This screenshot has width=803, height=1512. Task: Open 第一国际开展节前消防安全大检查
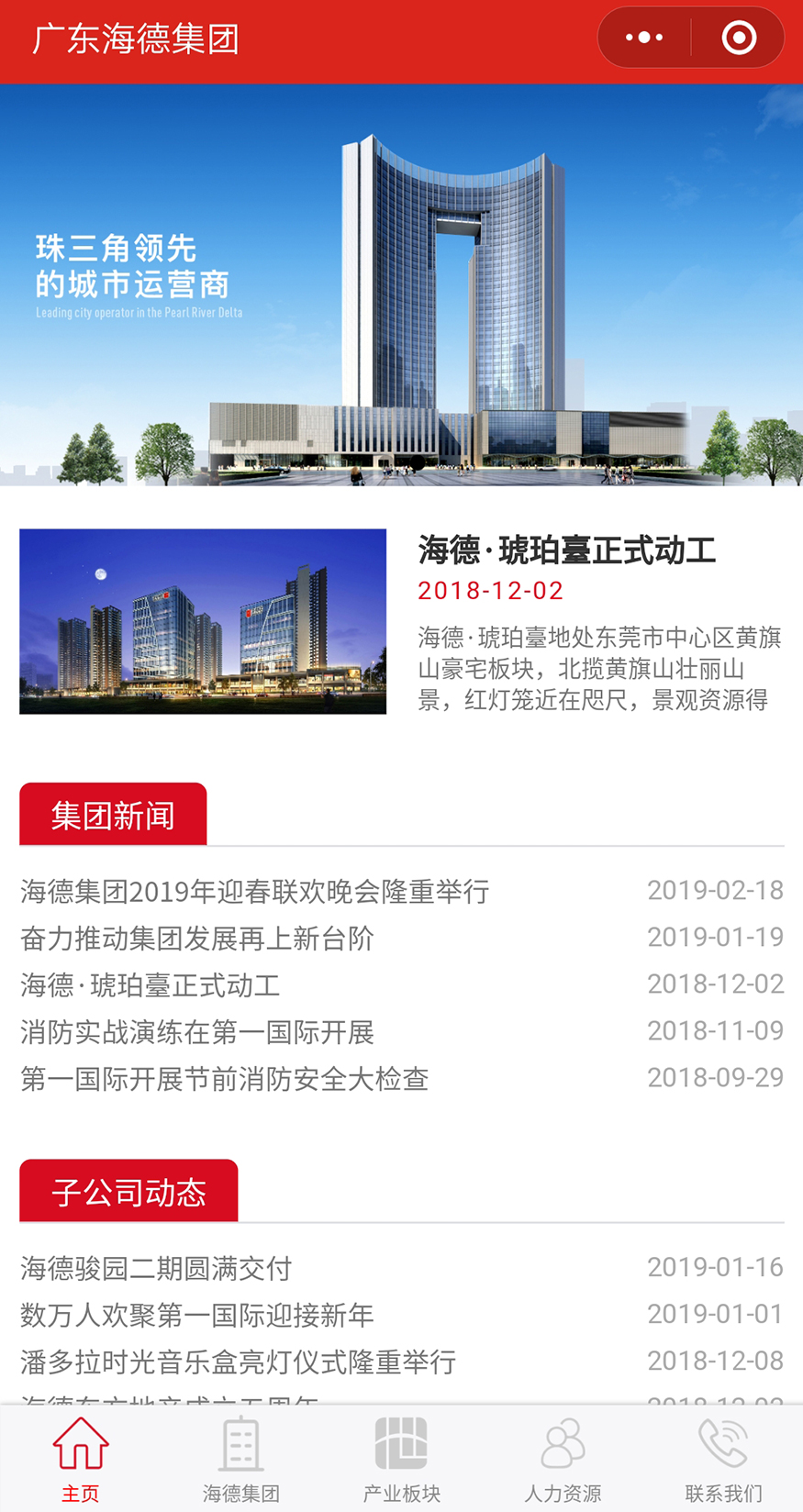401,1078
